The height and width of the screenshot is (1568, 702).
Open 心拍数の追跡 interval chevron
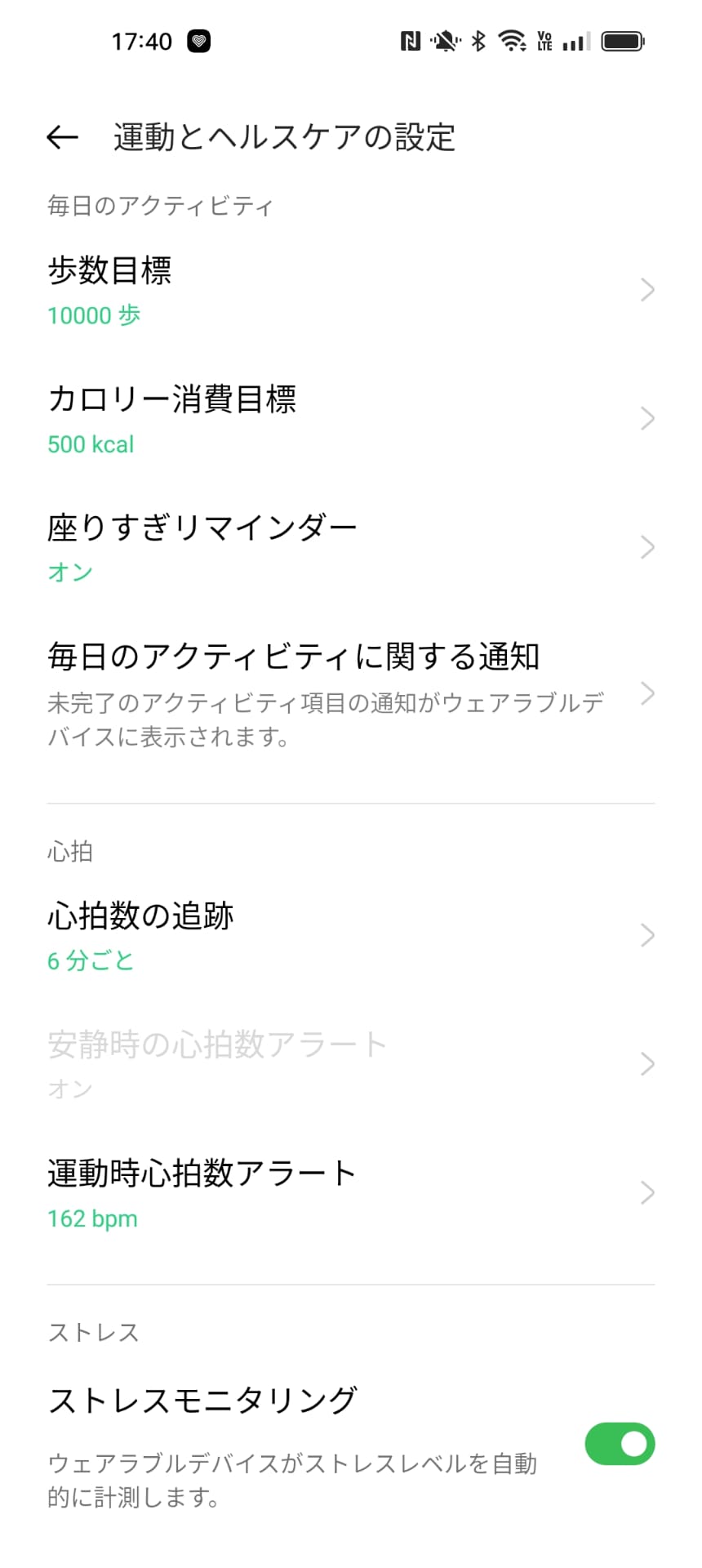[647, 935]
